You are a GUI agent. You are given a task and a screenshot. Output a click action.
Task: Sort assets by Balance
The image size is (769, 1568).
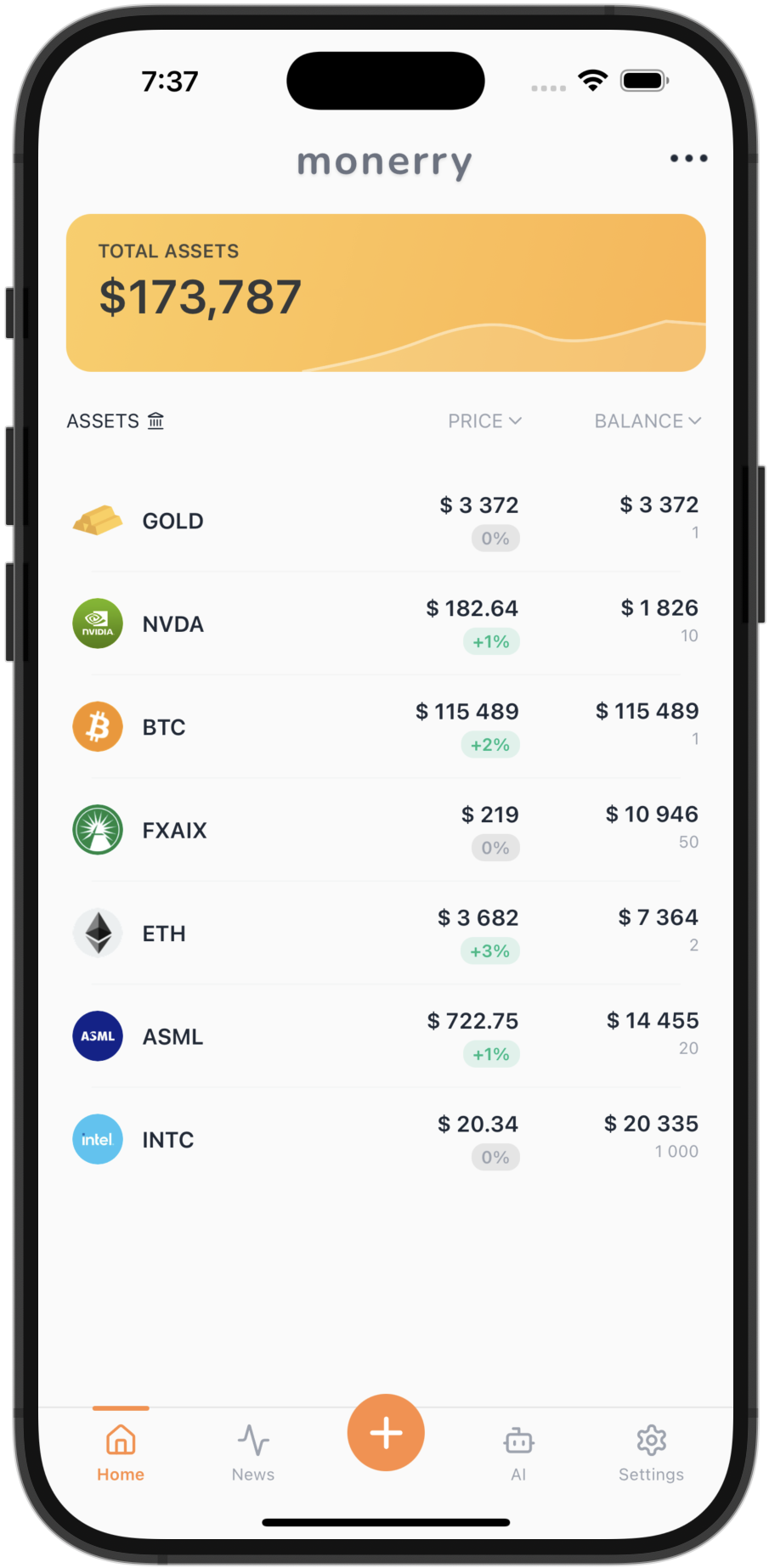(647, 421)
